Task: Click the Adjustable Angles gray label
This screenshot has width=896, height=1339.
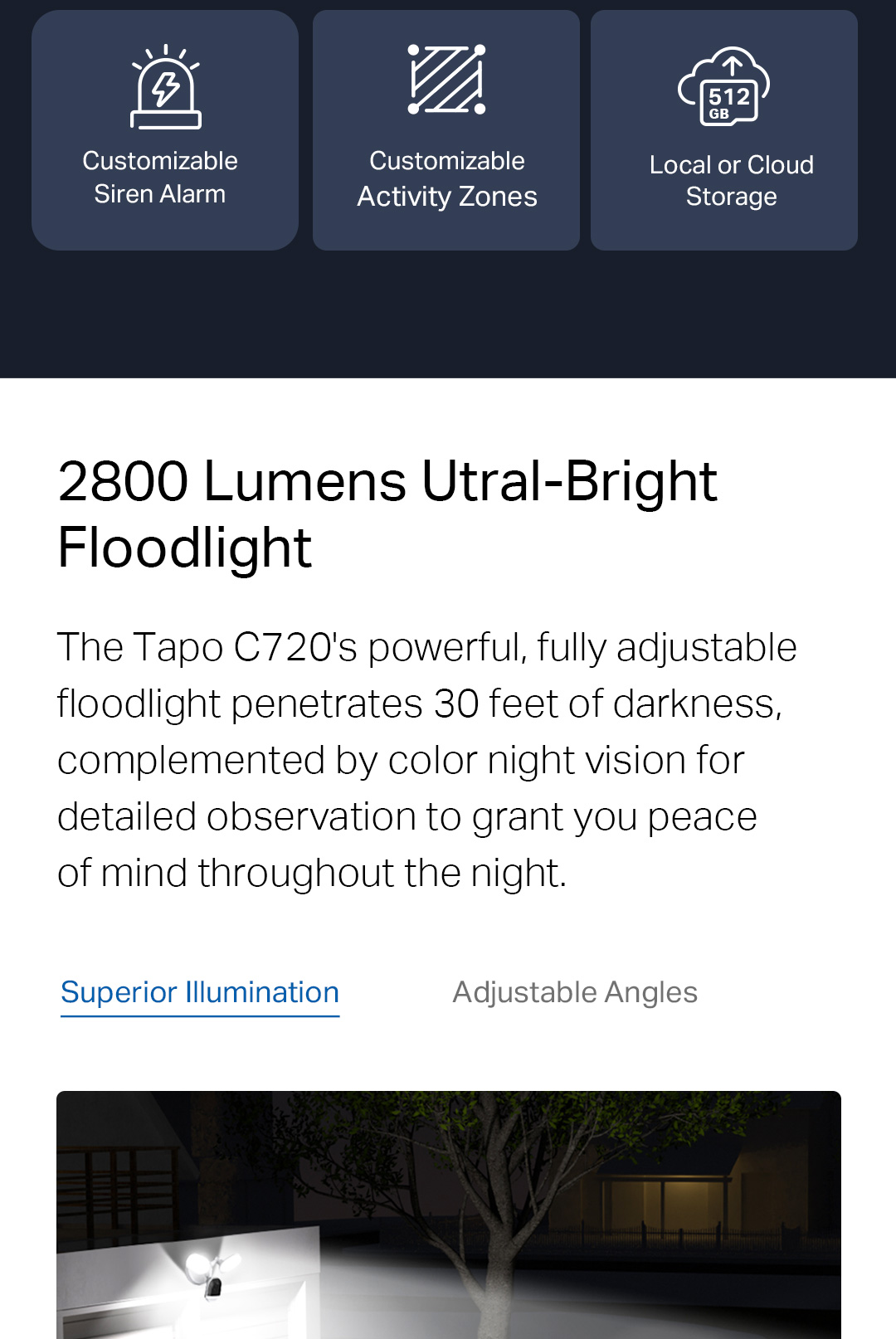Action: pyautogui.click(x=576, y=992)
